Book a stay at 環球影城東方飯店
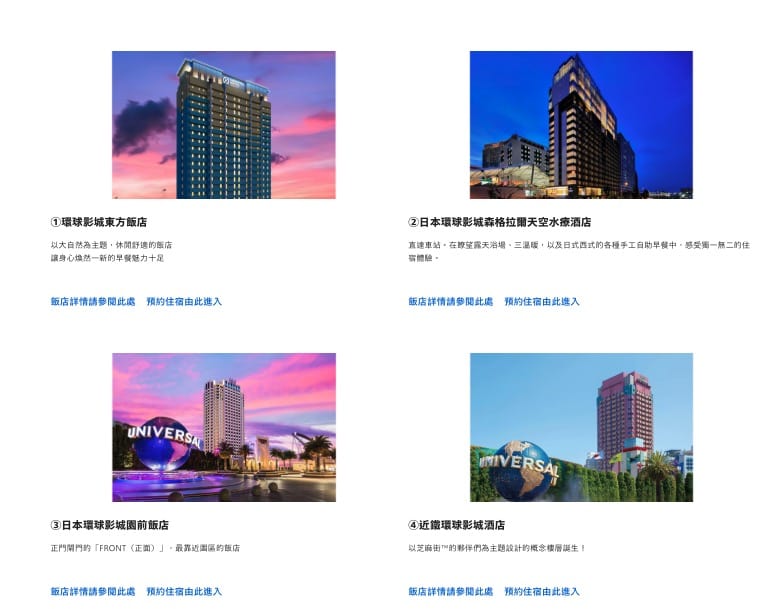Screen dimensions: 780x609 point(184,301)
